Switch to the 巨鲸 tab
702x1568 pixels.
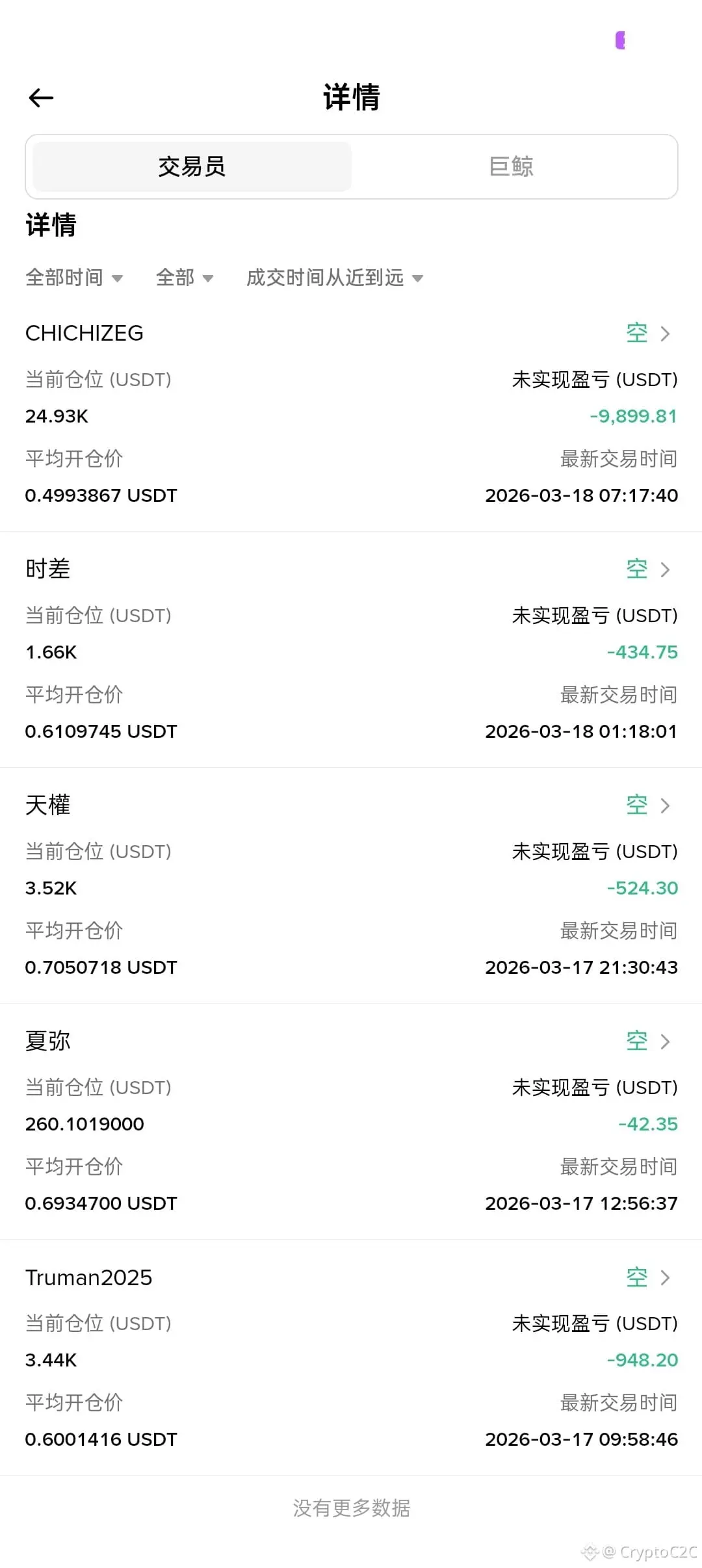[x=512, y=166]
